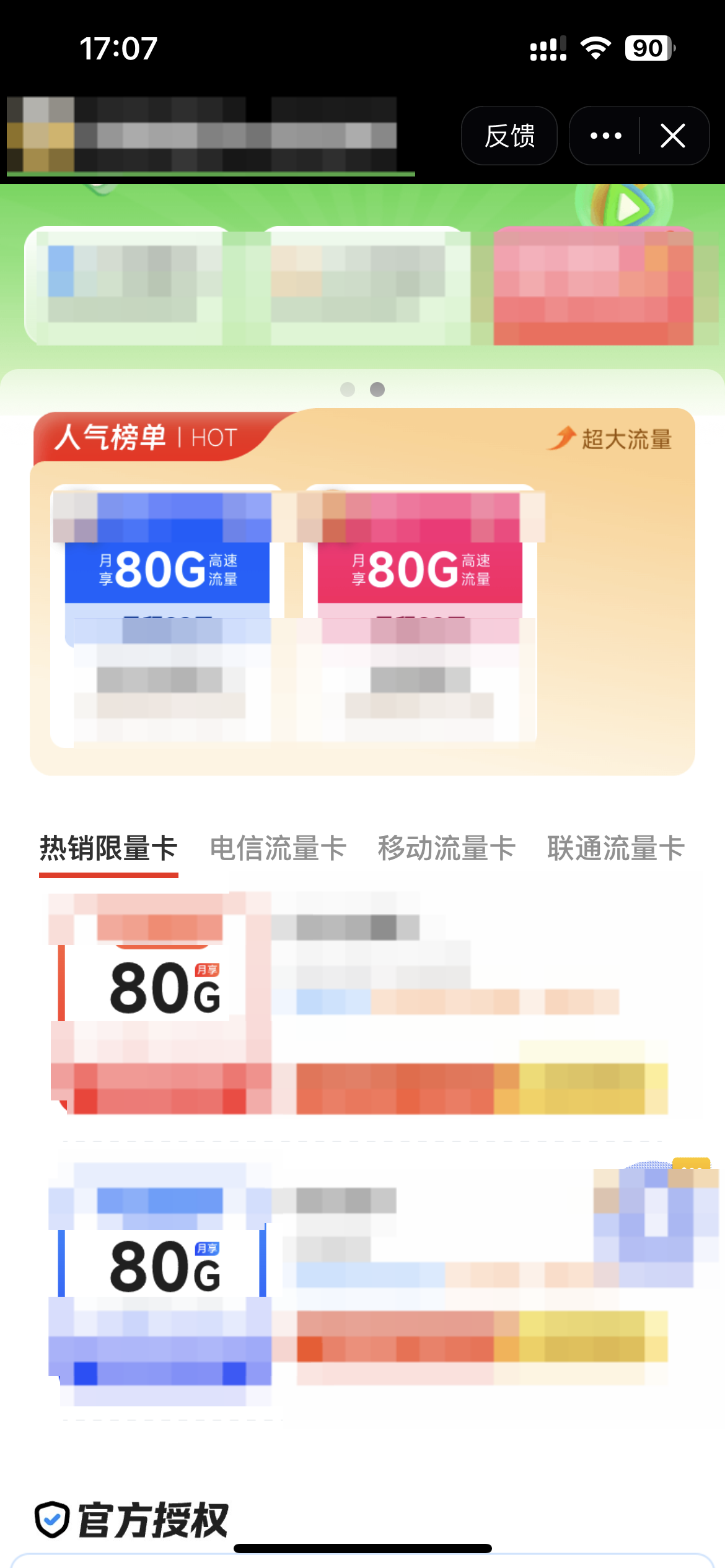Switch to 电信流量卡 tab
The width and height of the screenshot is (725, 1568).
(278, 848)
